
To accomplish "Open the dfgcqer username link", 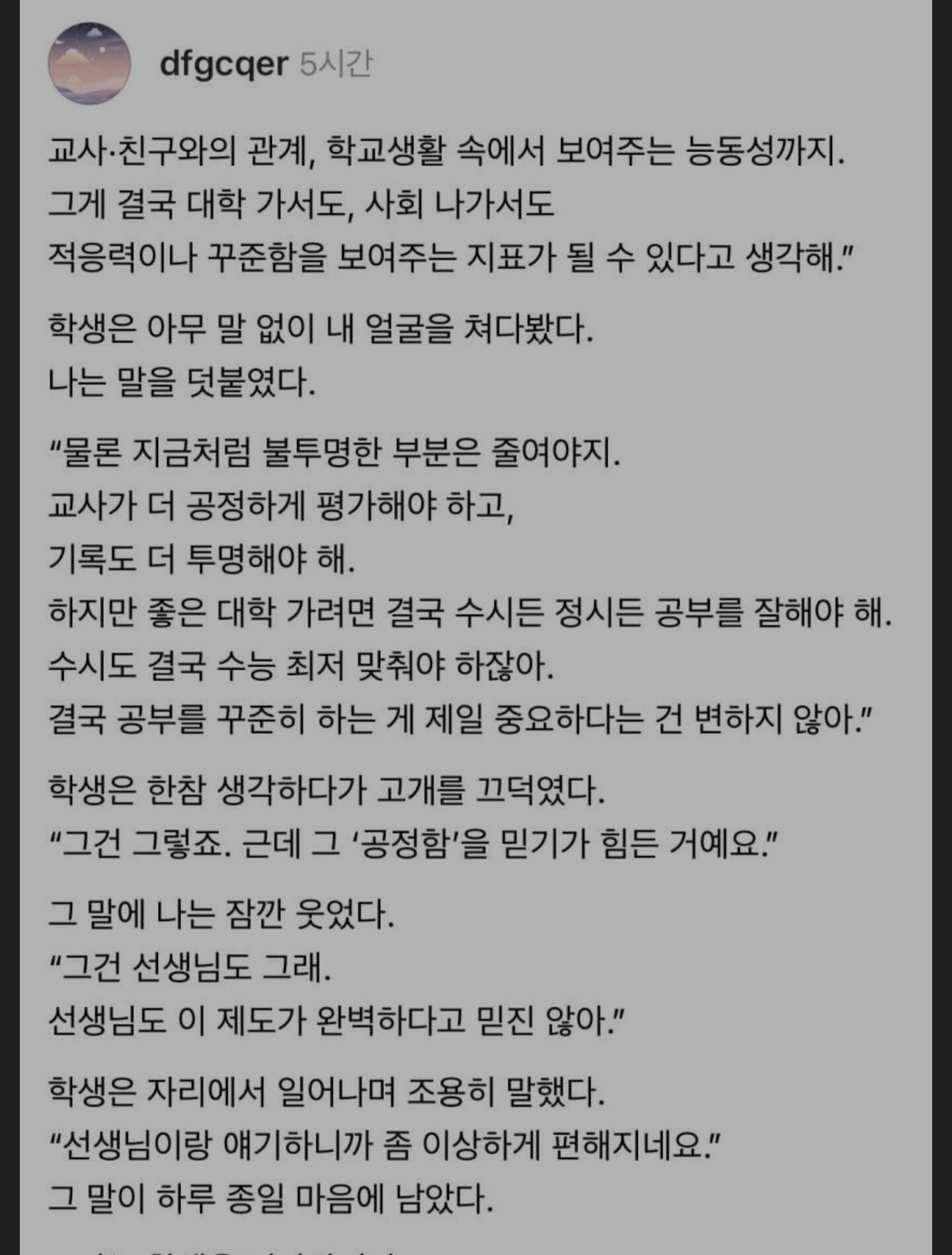I will [x=224, y=64].
